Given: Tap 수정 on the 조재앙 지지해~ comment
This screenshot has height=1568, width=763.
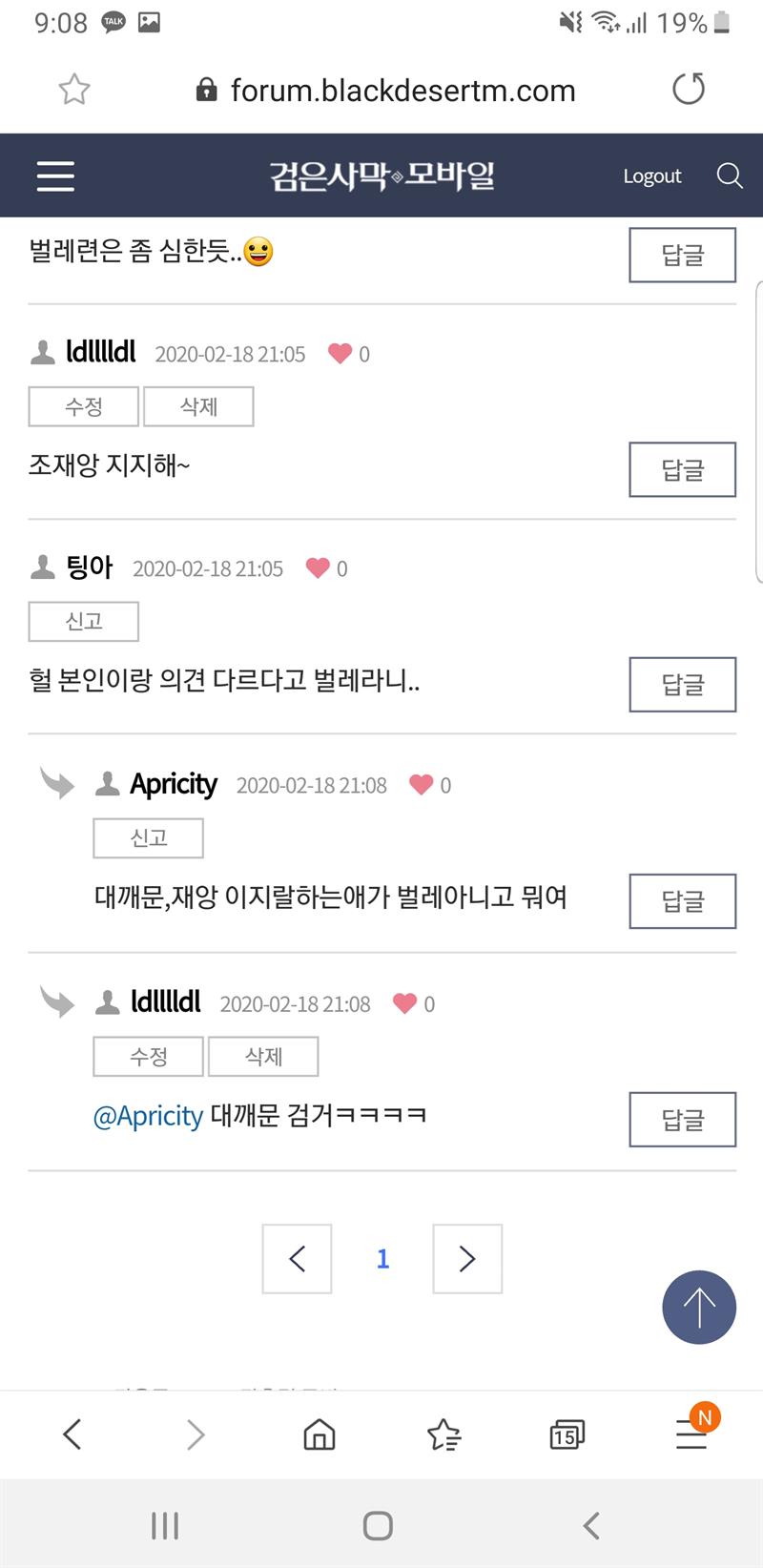Looking at the screenshot, I should click(x=84, y=406).
